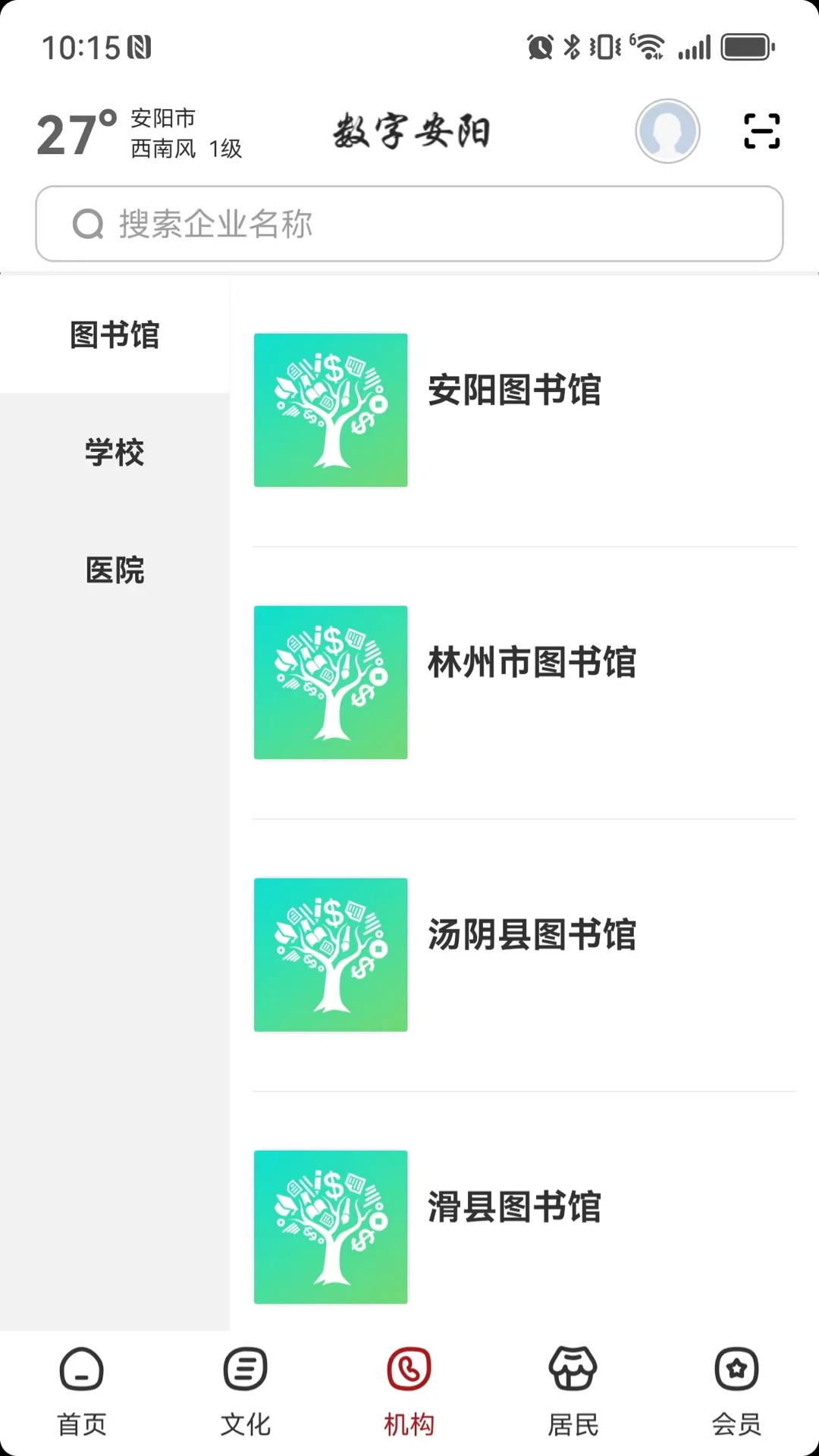Go to the 首页 tab

point(82,1392)
